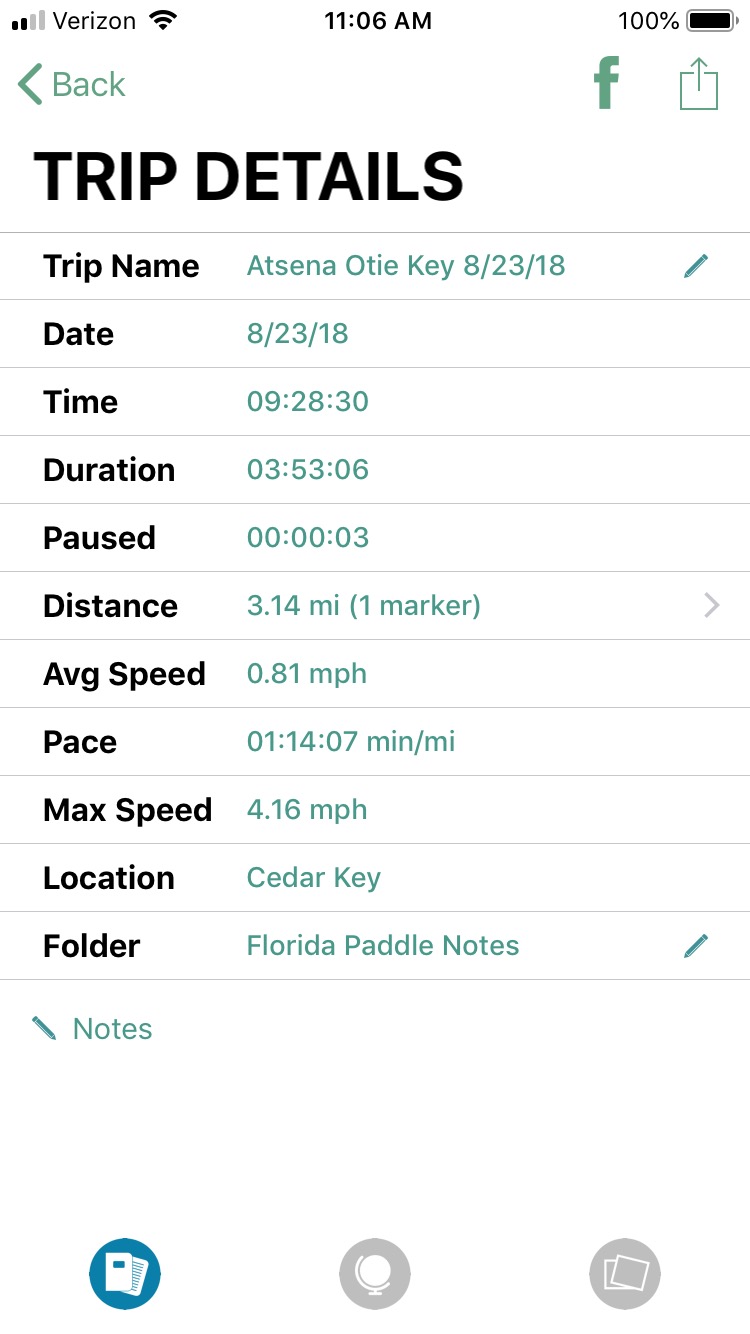The height and width of the screenshot is (1334, 750).
Task: Edit the Trip Name with pencil icon
Action: (x=696, y=266)
